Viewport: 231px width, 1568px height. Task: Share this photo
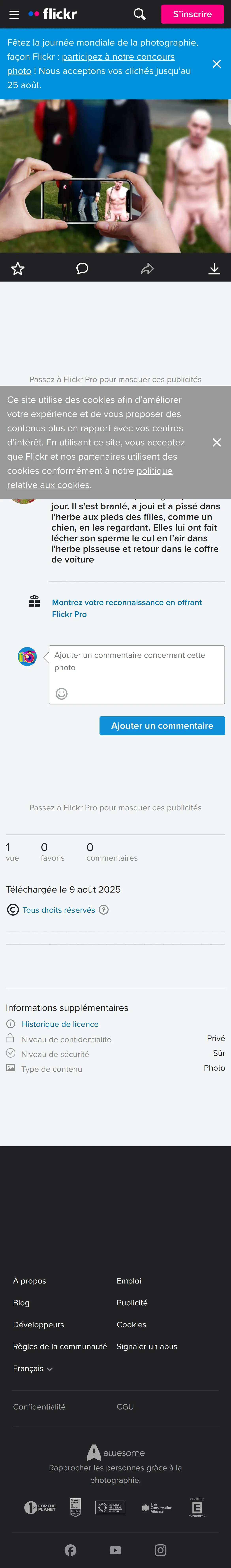147,269
